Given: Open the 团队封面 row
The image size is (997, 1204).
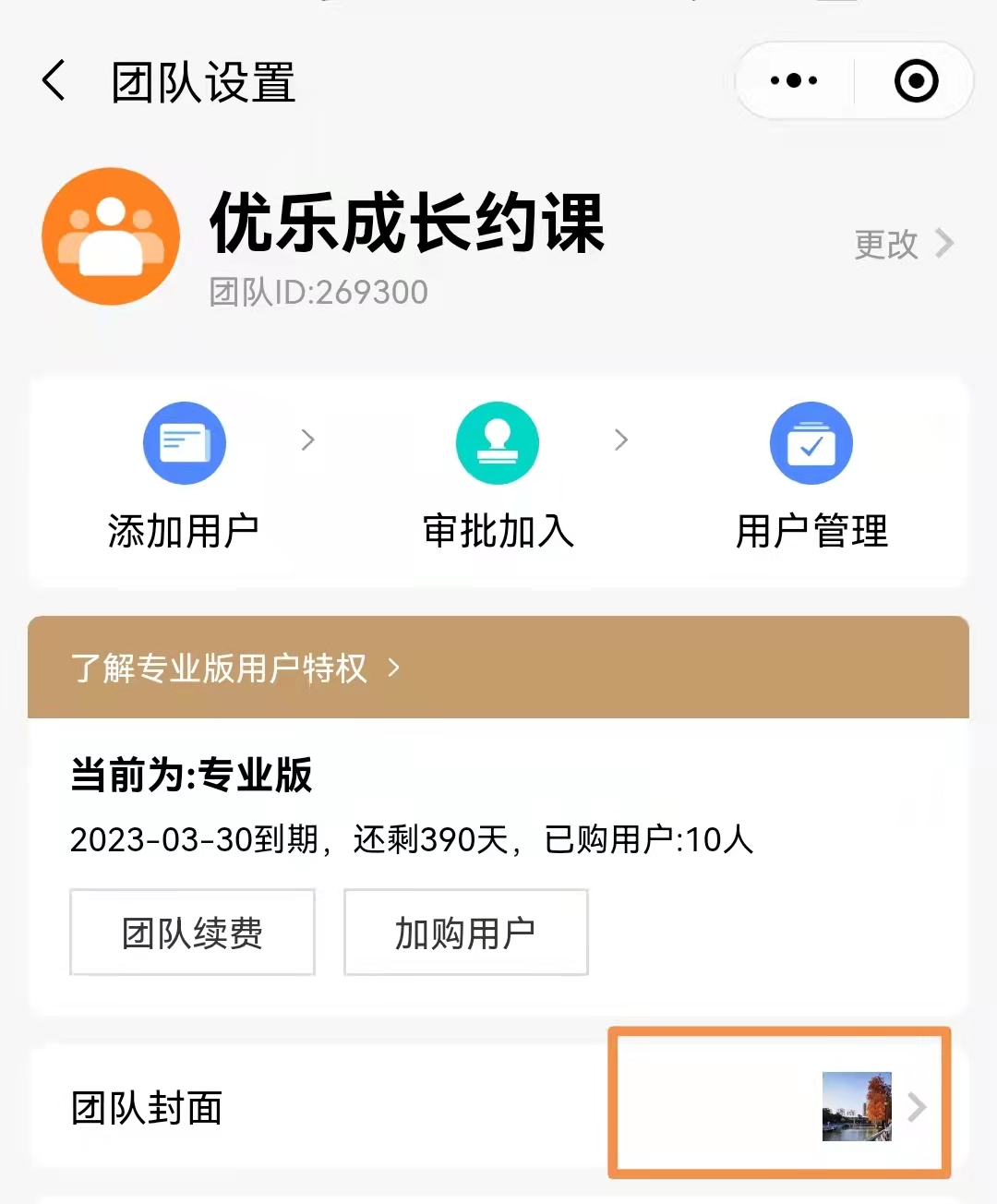Looking at the screenshot, I should [498, 1106].
